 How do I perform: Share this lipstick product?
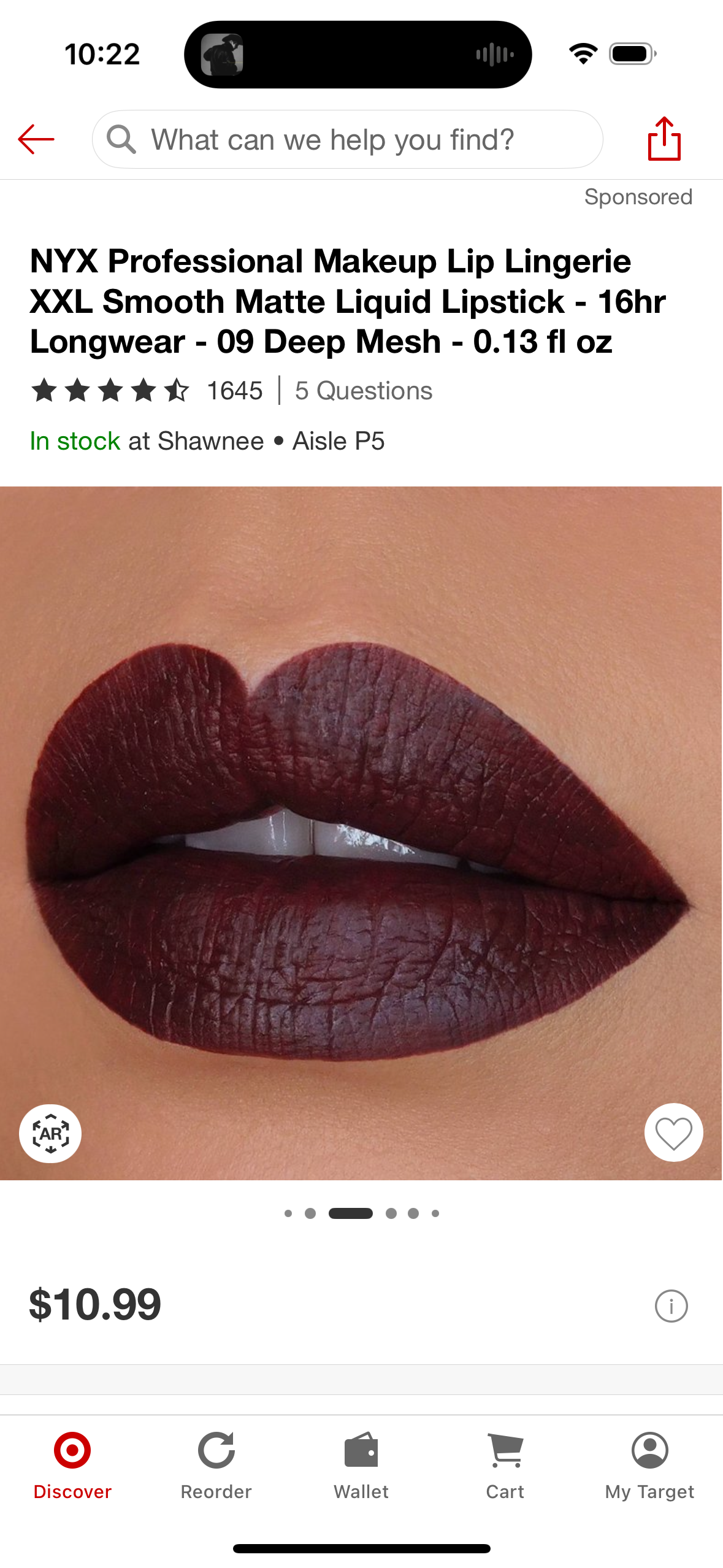point(664,139)
